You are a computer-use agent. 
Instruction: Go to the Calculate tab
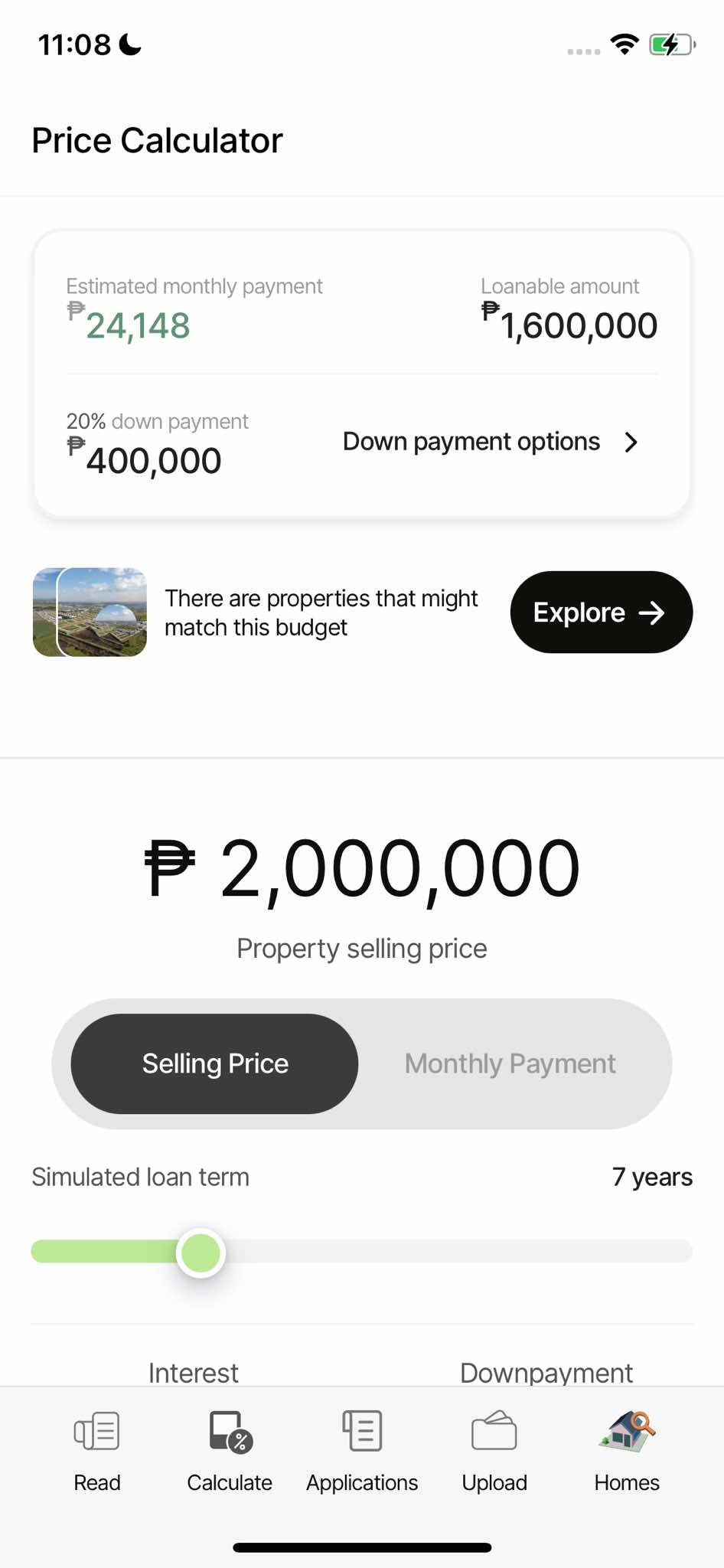pos(230,1451)
